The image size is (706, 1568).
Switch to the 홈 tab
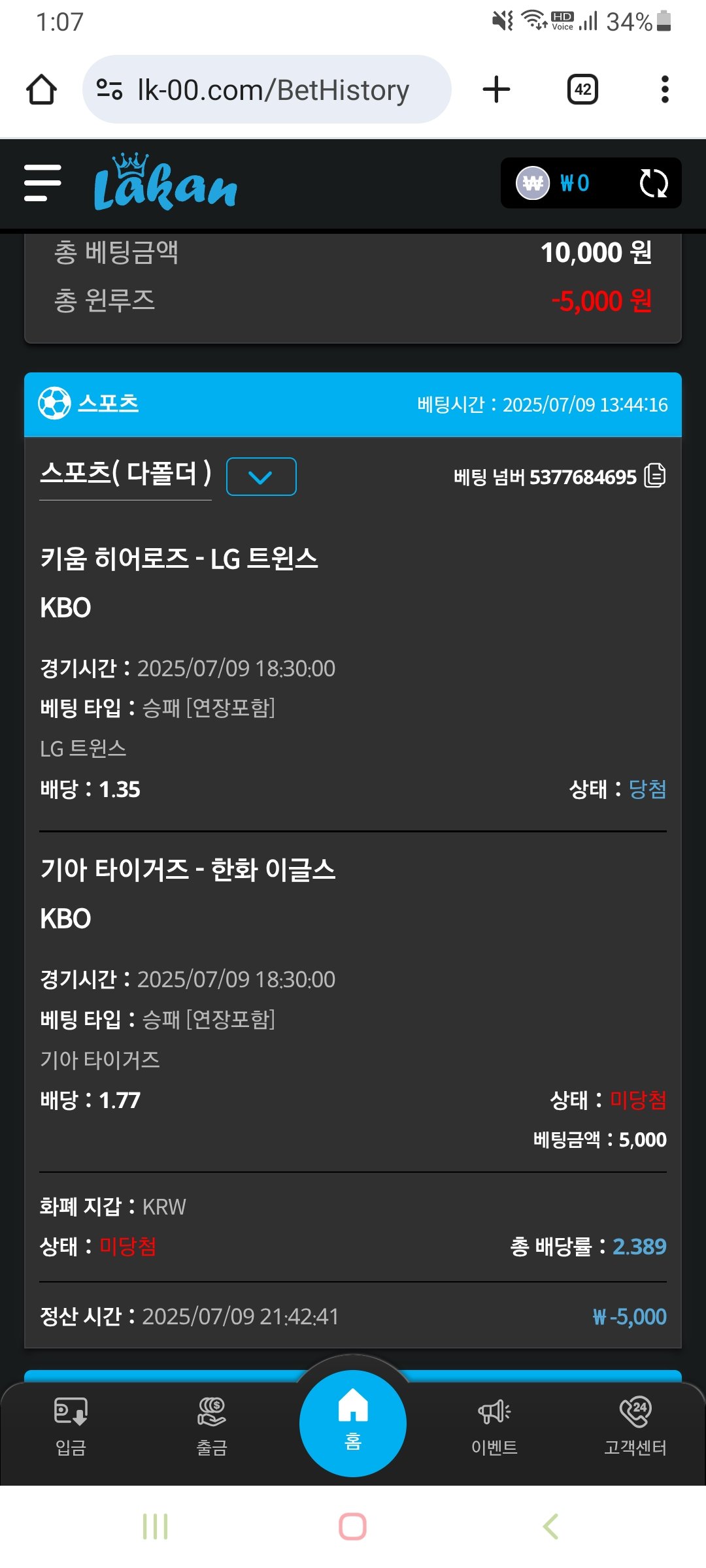point(353,1423)
